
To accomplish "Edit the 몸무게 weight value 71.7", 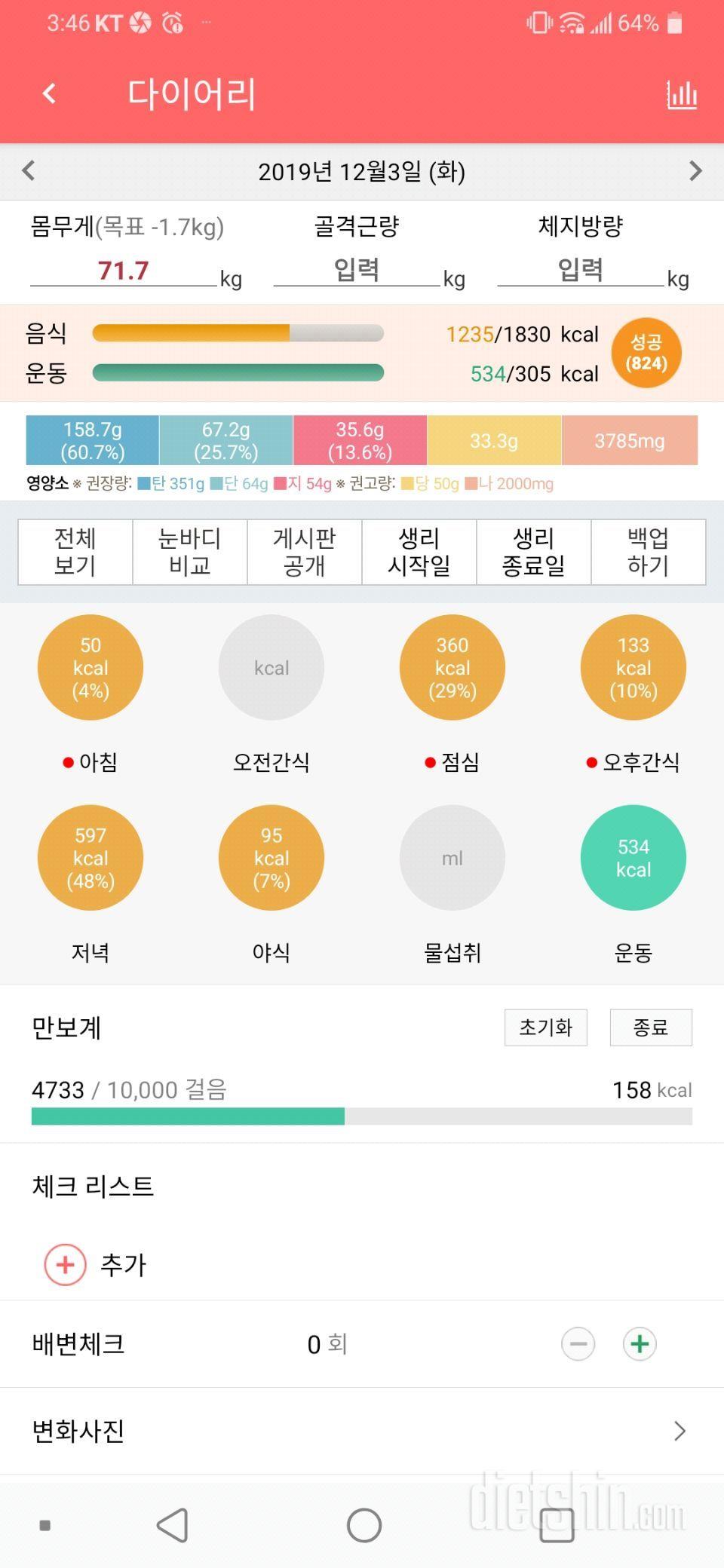I will [123, 270].
